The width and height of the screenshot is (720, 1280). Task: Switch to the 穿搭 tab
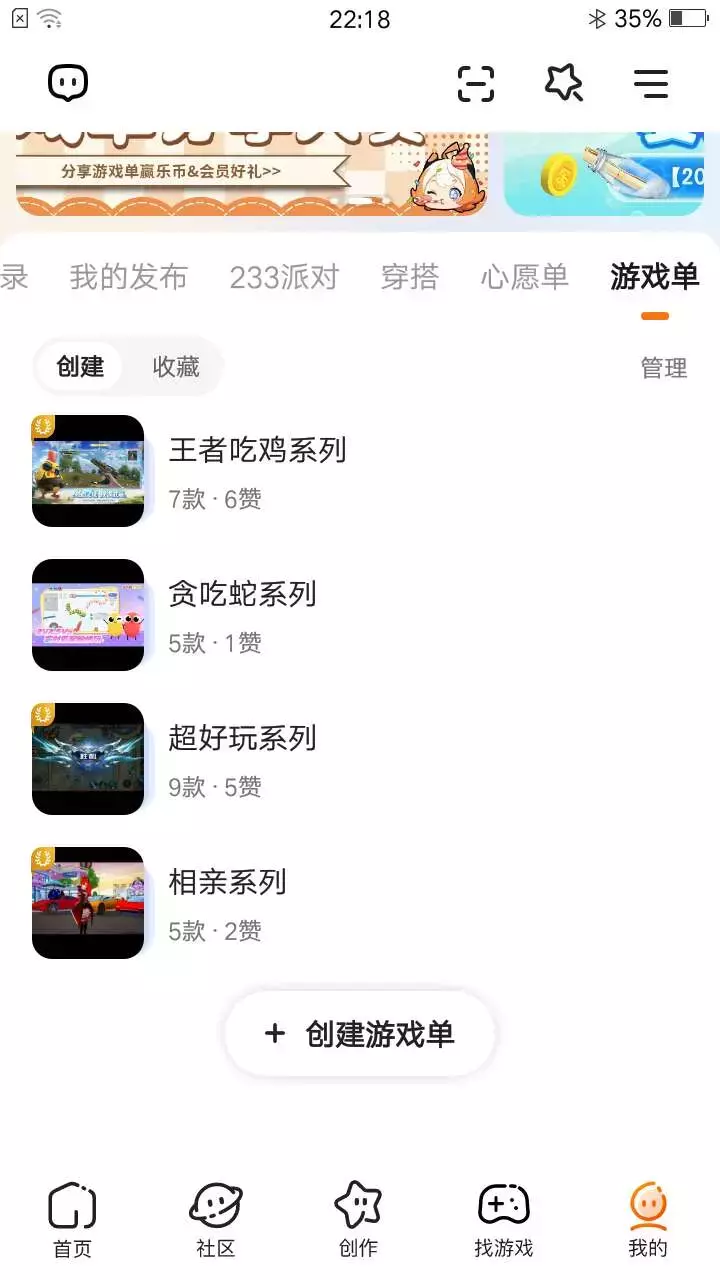pyautogui.click(x=410, y=277)
